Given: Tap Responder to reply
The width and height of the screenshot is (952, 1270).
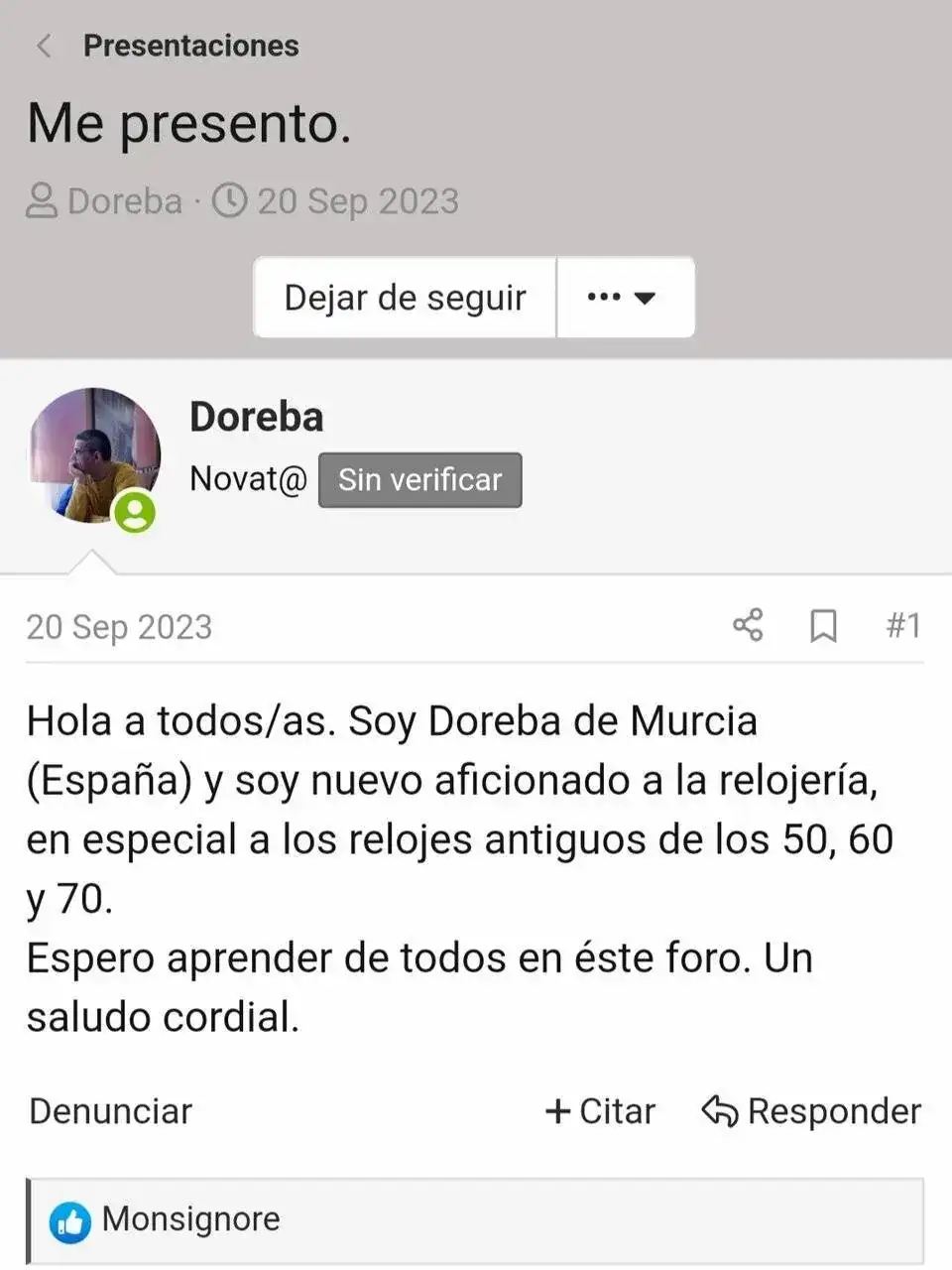Looking at the screenshot, I should [812, 1111].
